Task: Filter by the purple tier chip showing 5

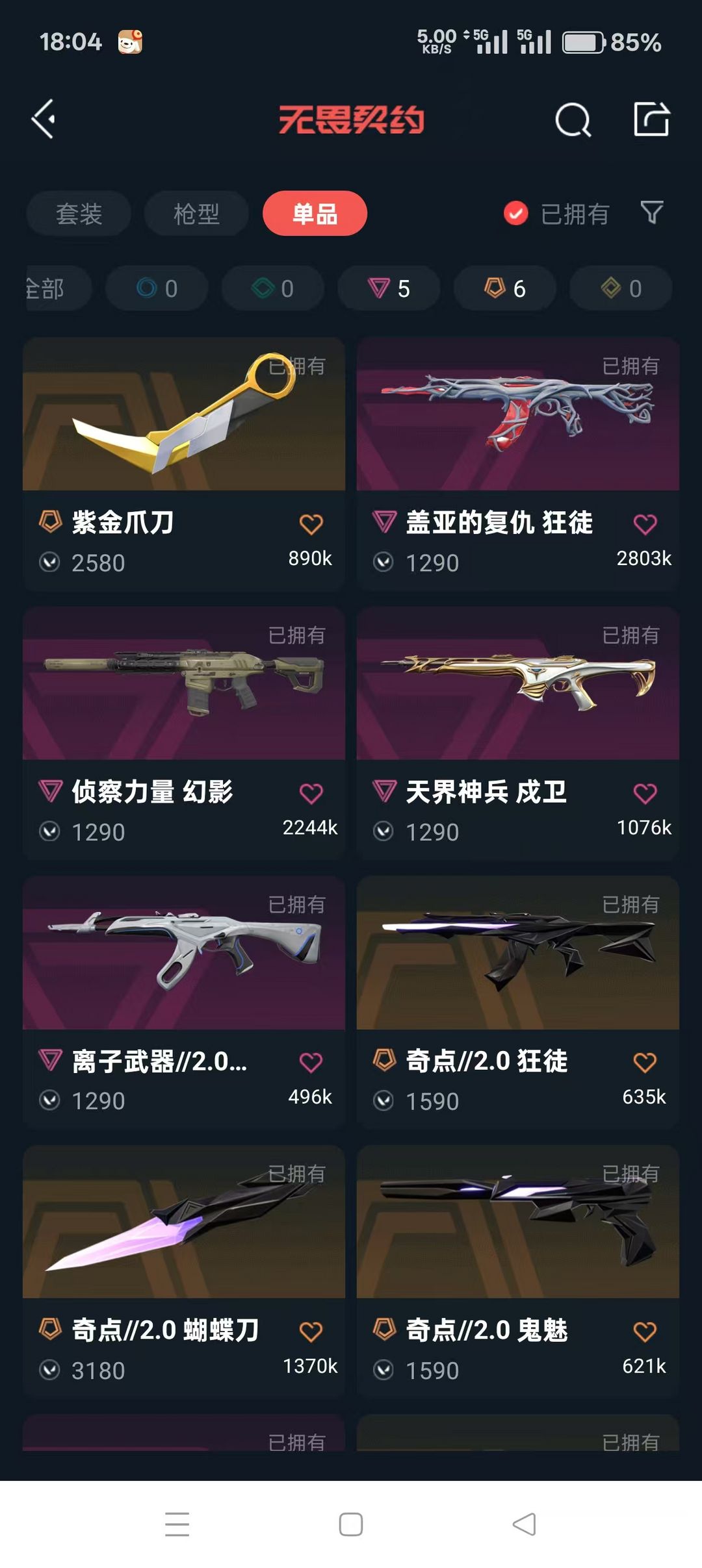Action: coord(389,288)
